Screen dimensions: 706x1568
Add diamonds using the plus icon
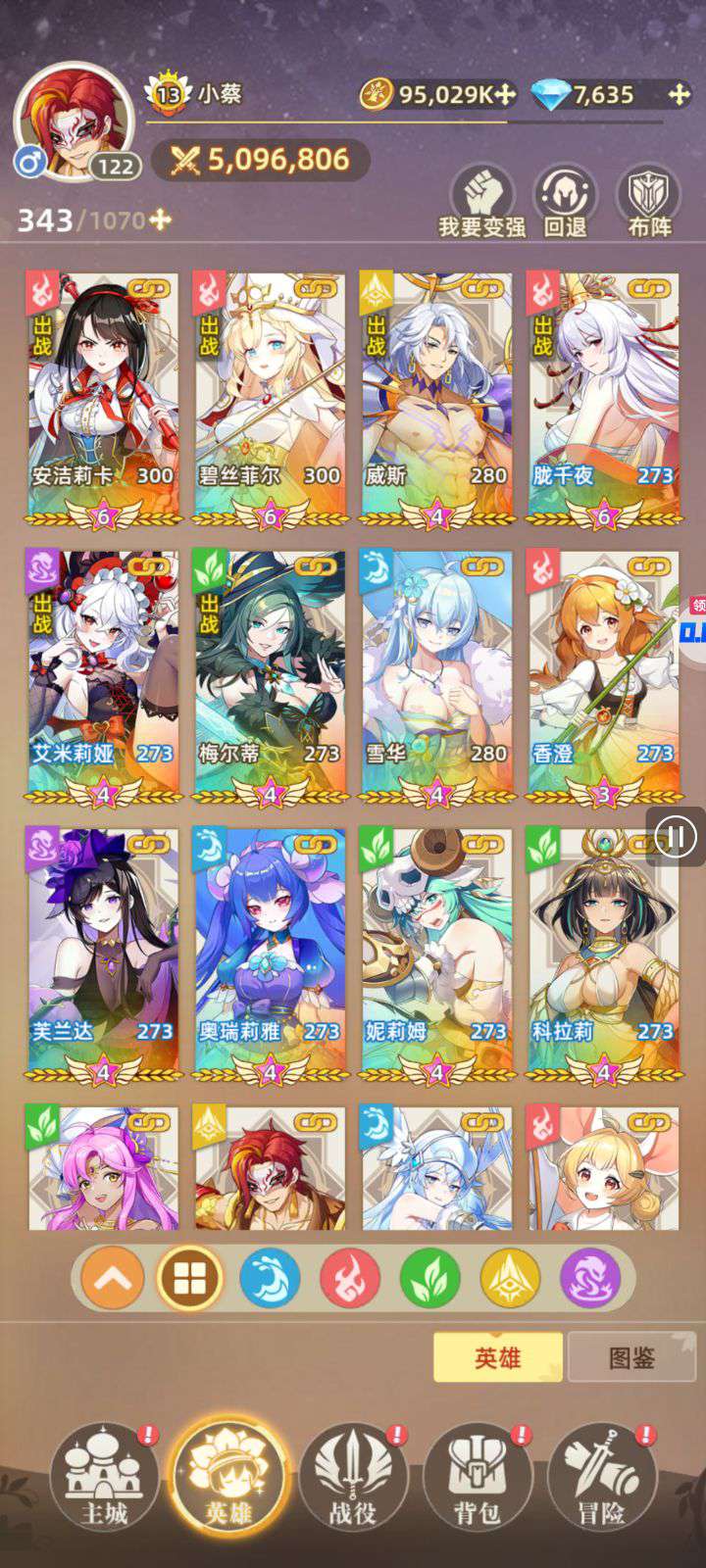click(x=679, y=94)
